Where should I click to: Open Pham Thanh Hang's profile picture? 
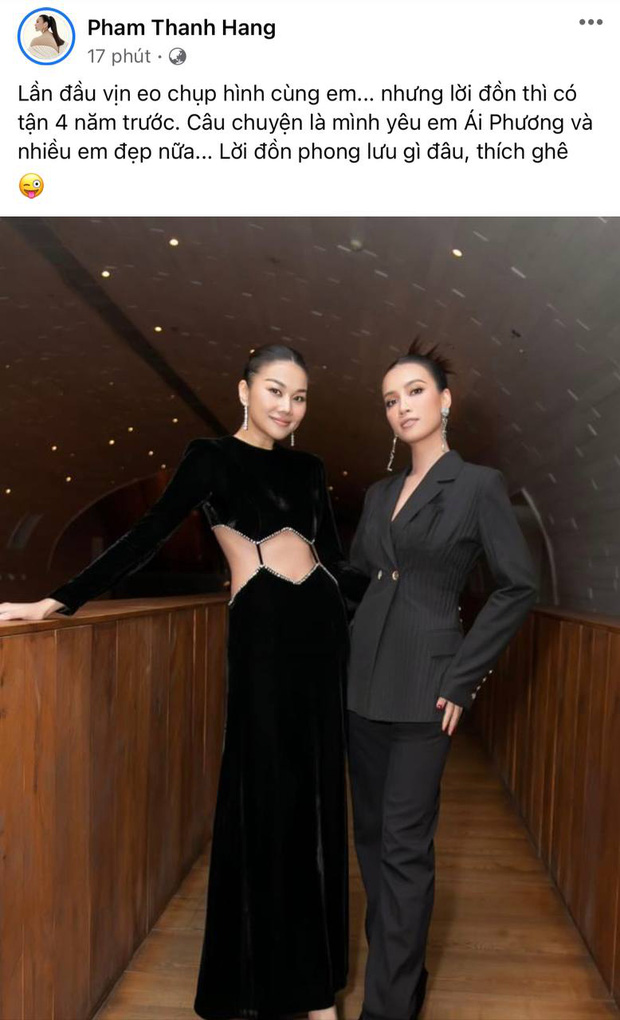pos(46,36)
